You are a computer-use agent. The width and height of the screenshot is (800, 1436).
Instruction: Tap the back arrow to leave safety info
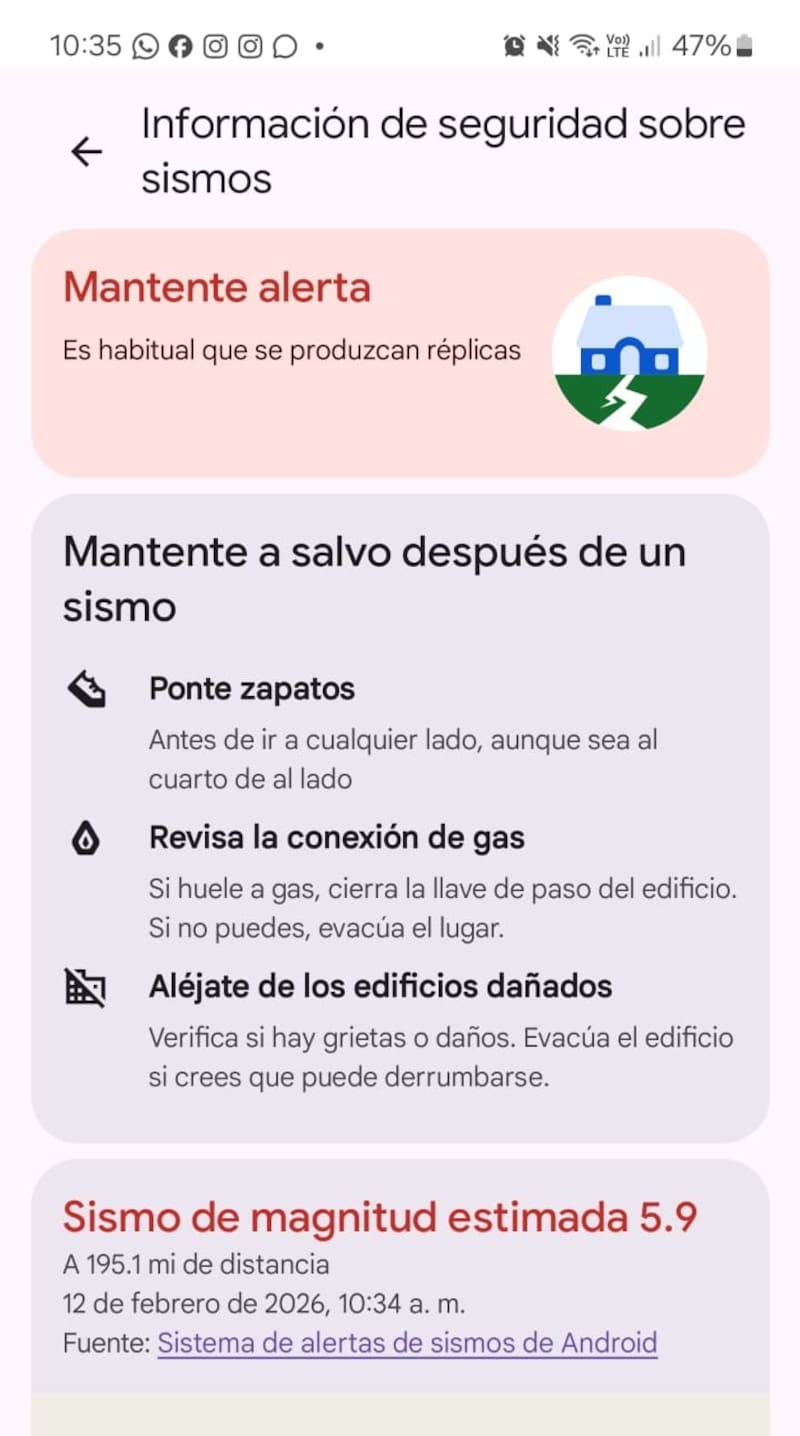click(85, 152)
